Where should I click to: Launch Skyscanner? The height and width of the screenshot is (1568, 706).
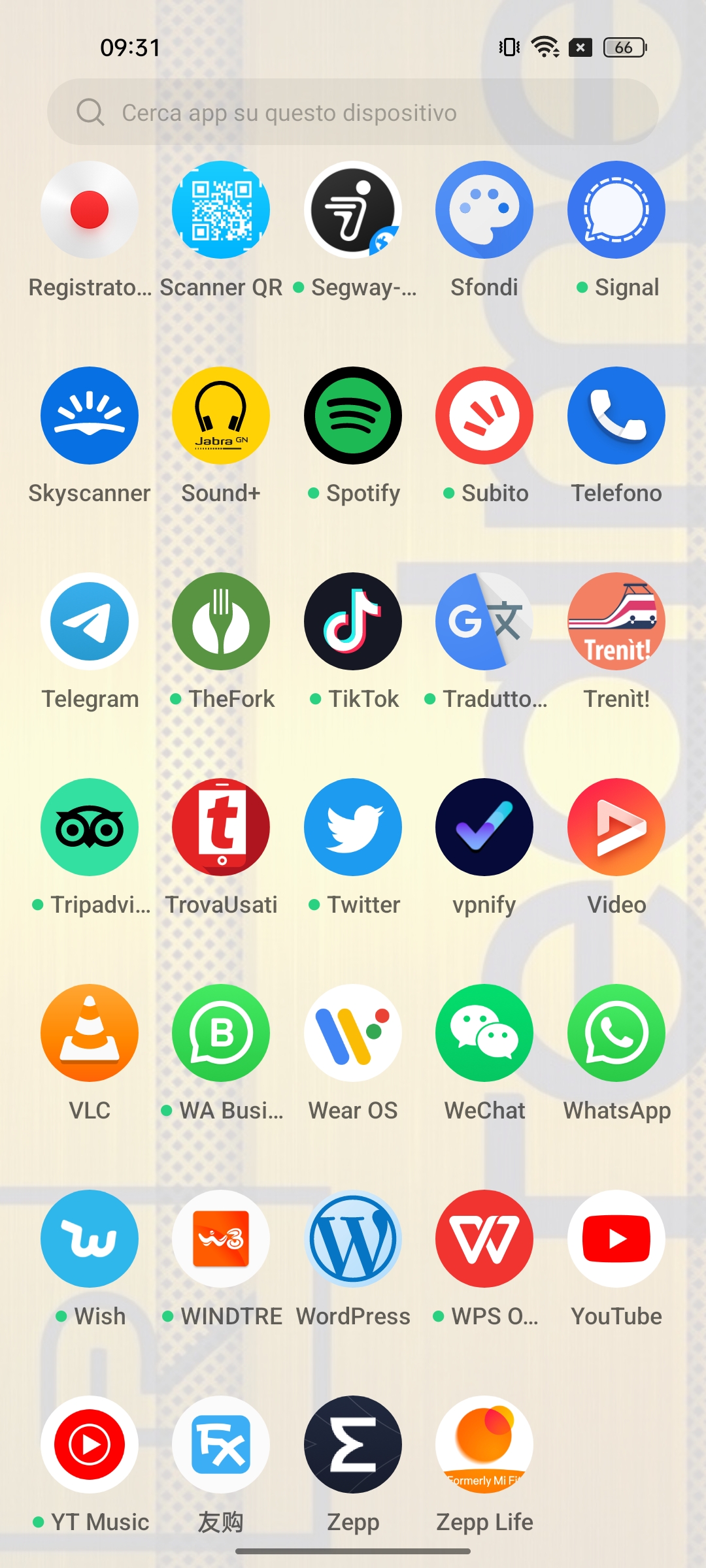point(90,416)
